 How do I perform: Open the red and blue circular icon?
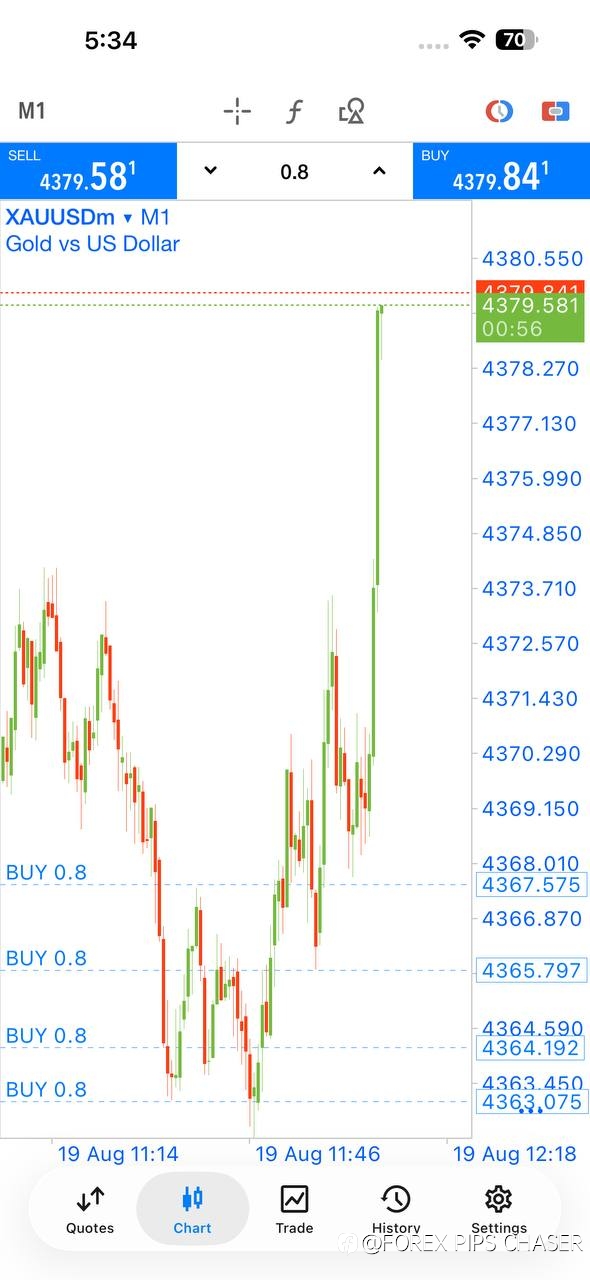pyautogui.click(x=499, y=111)
